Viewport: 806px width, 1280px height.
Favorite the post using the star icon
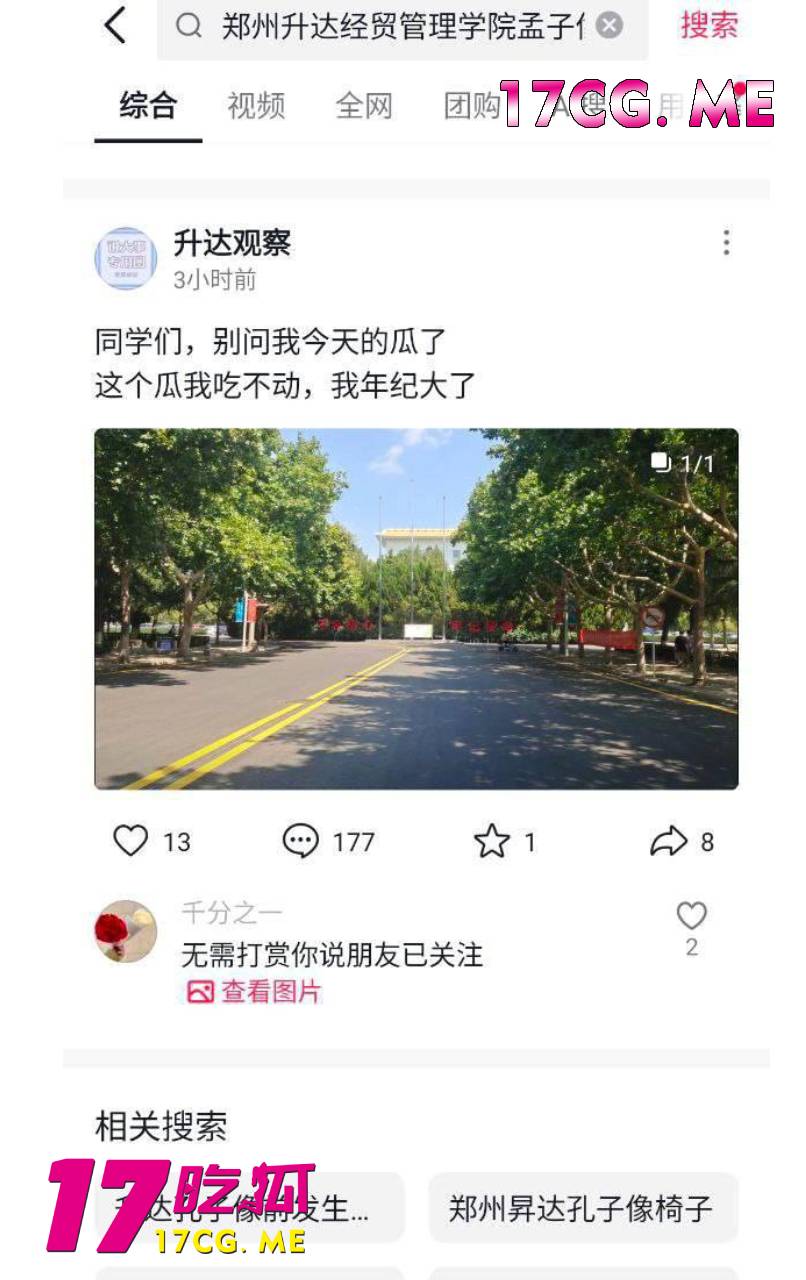point(493,841)
